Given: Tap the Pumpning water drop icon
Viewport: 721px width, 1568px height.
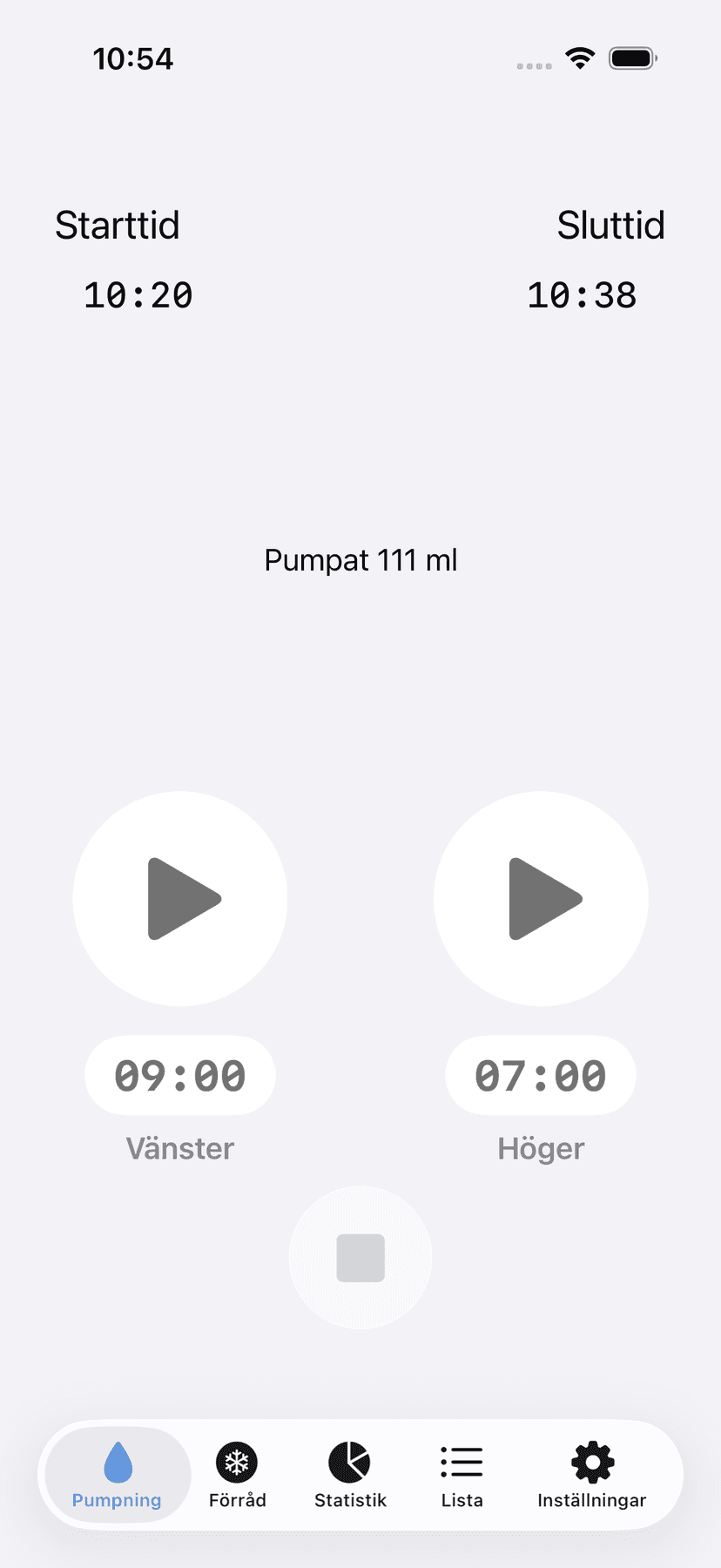Looking at the screenshot, I should pyautogui.click(x=116, y=1461).
